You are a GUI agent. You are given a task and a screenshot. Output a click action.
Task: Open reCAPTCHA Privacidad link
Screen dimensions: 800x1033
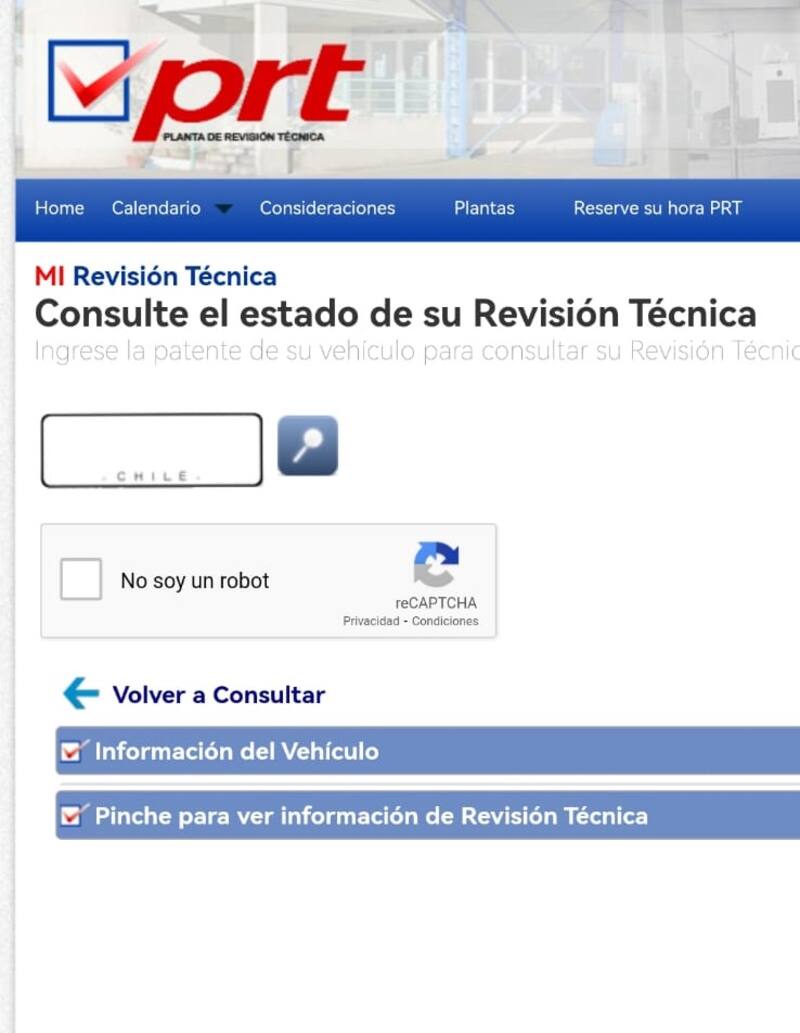click(371, 621)
